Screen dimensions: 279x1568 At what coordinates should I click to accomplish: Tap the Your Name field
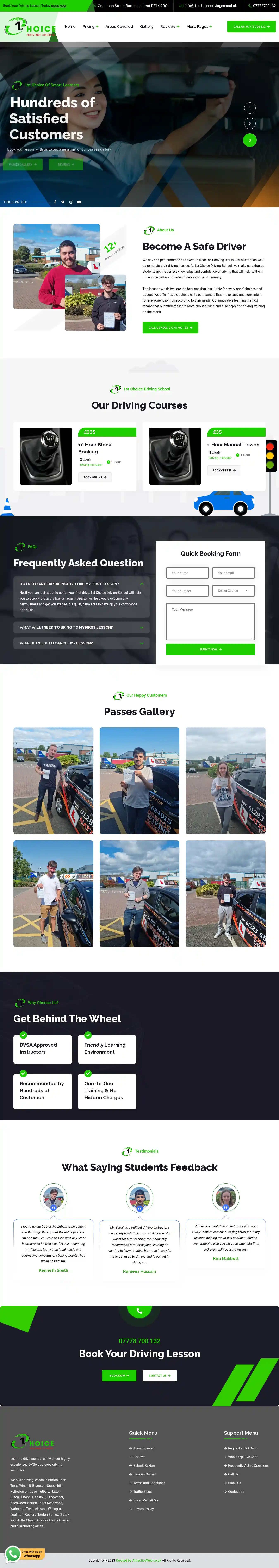[187, 573]
